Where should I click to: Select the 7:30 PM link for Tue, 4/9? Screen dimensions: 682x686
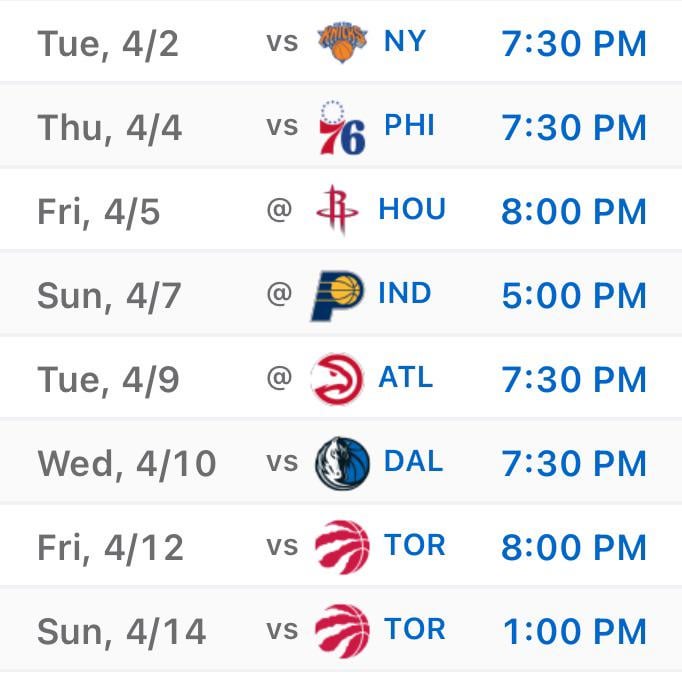[573, 379]
